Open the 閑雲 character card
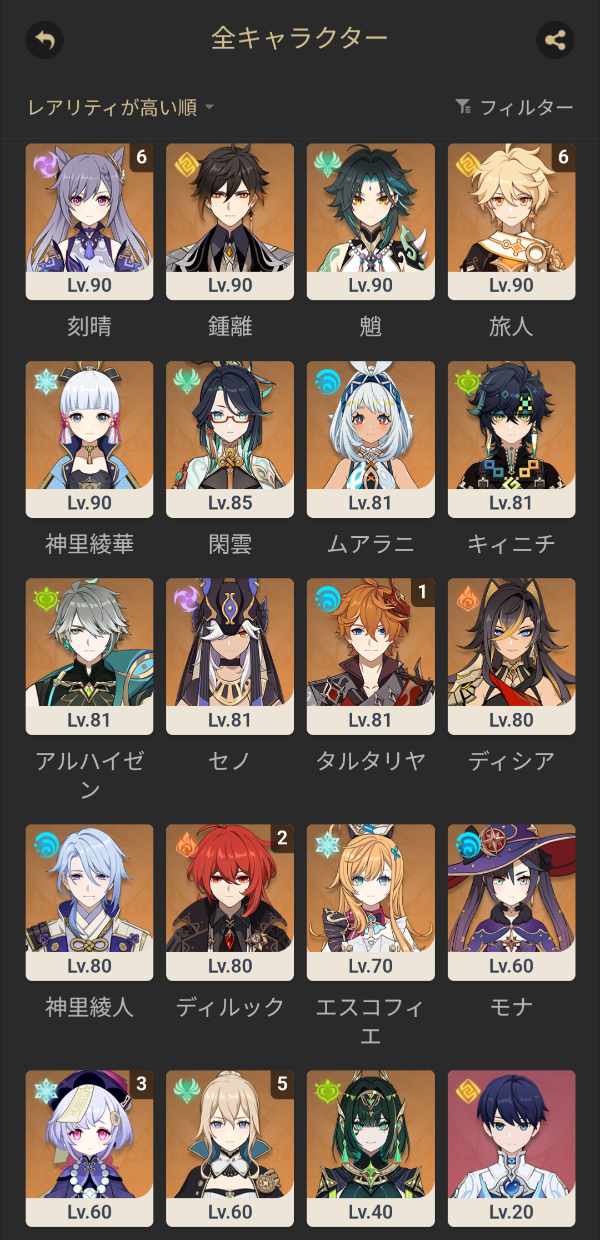600x1240 pixels. [x=230, y=438]
